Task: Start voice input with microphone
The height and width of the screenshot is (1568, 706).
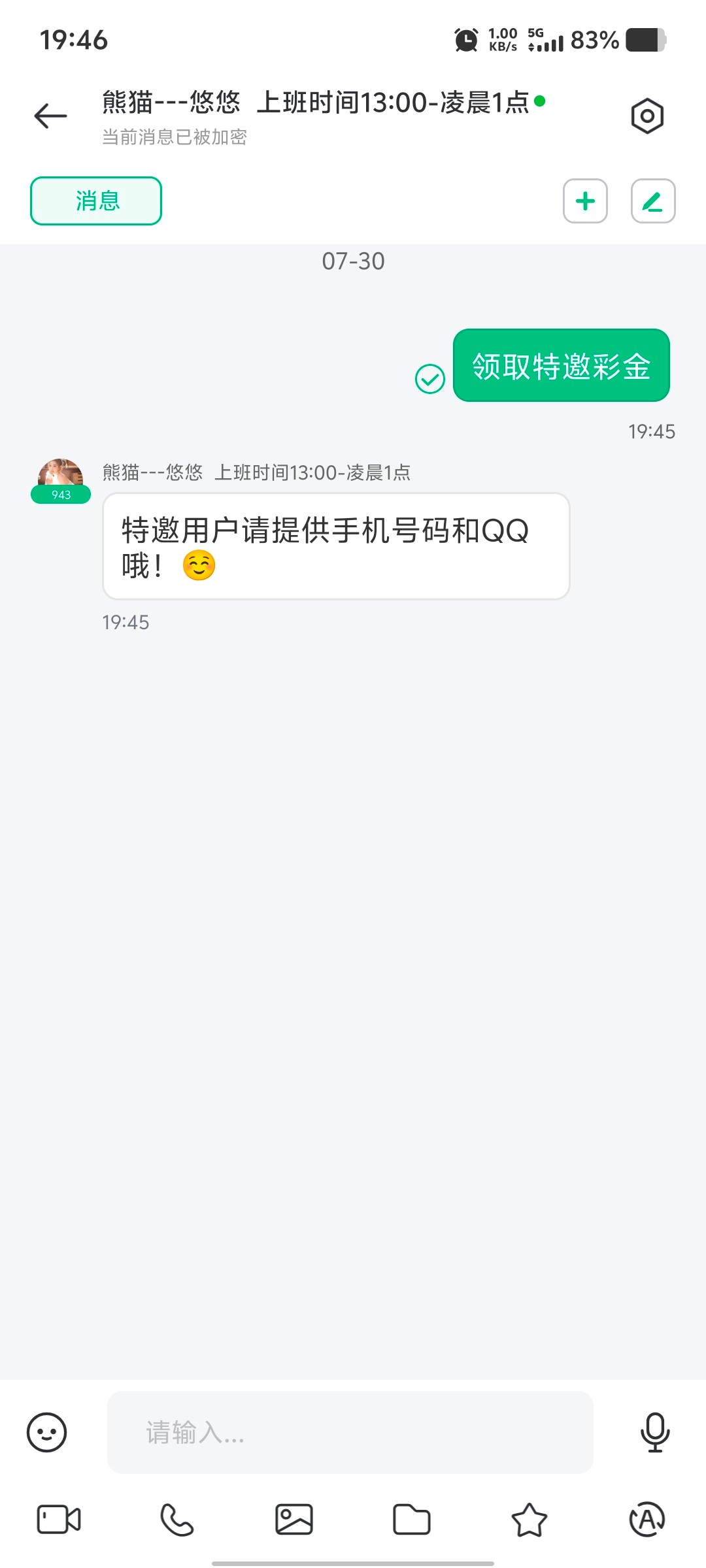Action: coord(654,1432)
